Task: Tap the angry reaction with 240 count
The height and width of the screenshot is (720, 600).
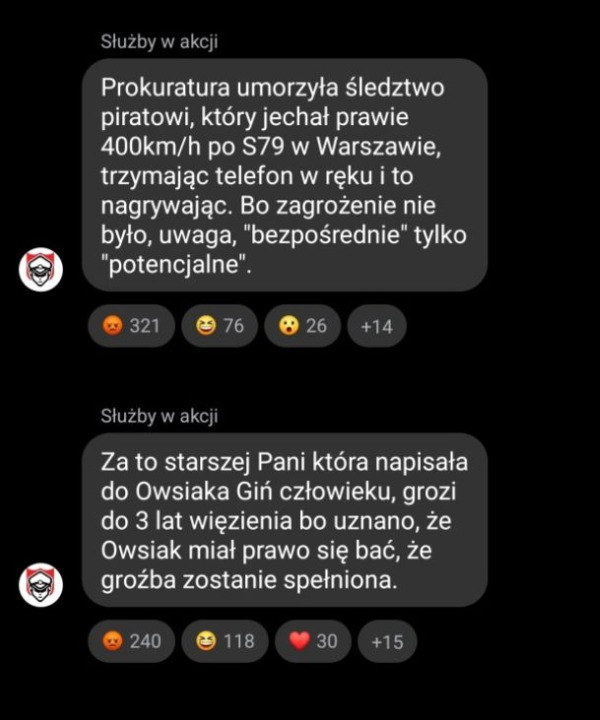Action: point(132,641)
